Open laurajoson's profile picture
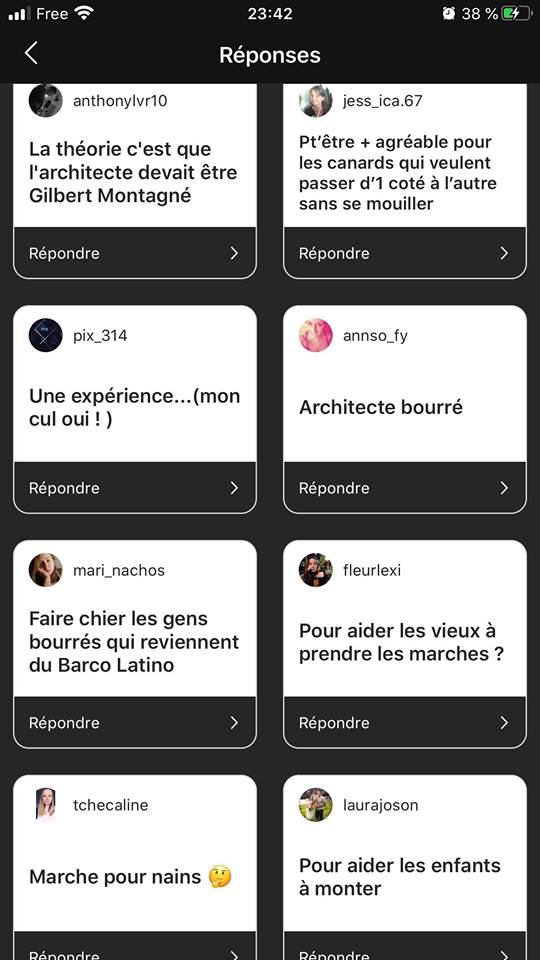The width and height of the screenshot is (540, 960). coord(316,804)
